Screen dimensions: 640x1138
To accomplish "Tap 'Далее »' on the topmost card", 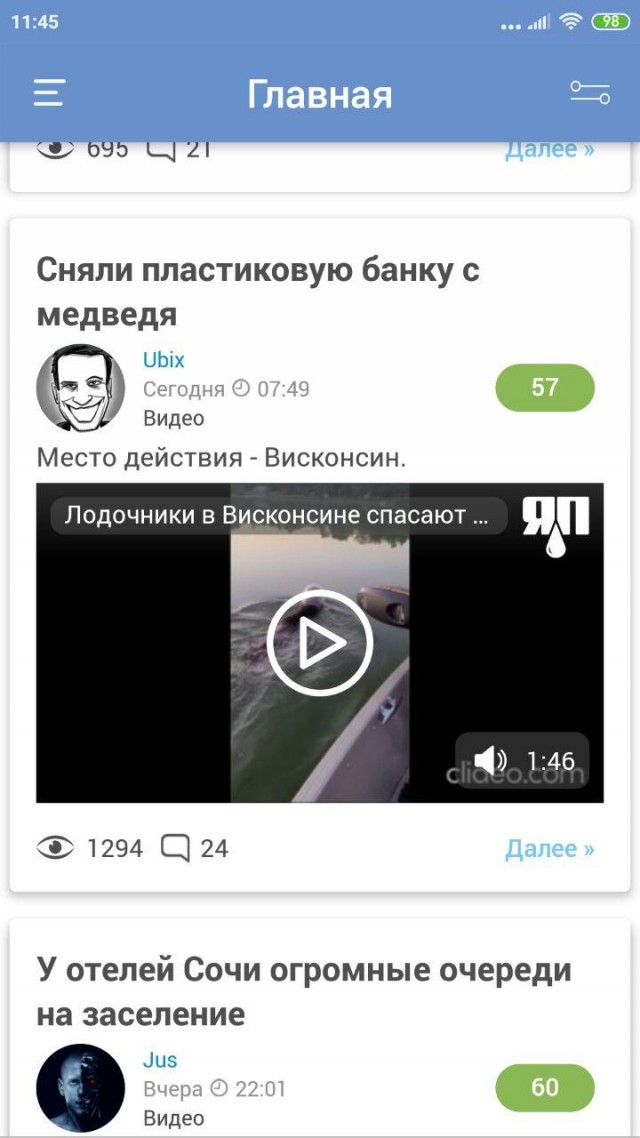I will coord(549,152).
